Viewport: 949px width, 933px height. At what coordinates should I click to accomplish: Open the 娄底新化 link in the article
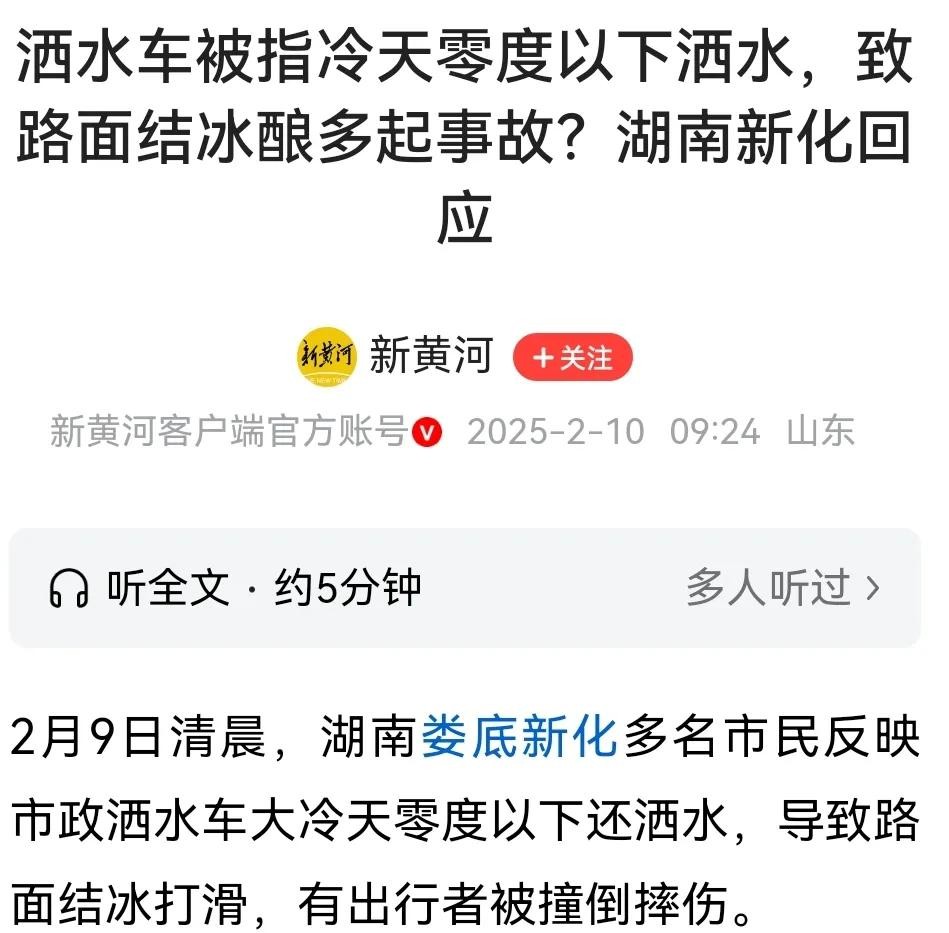click(x=518, y=740)
